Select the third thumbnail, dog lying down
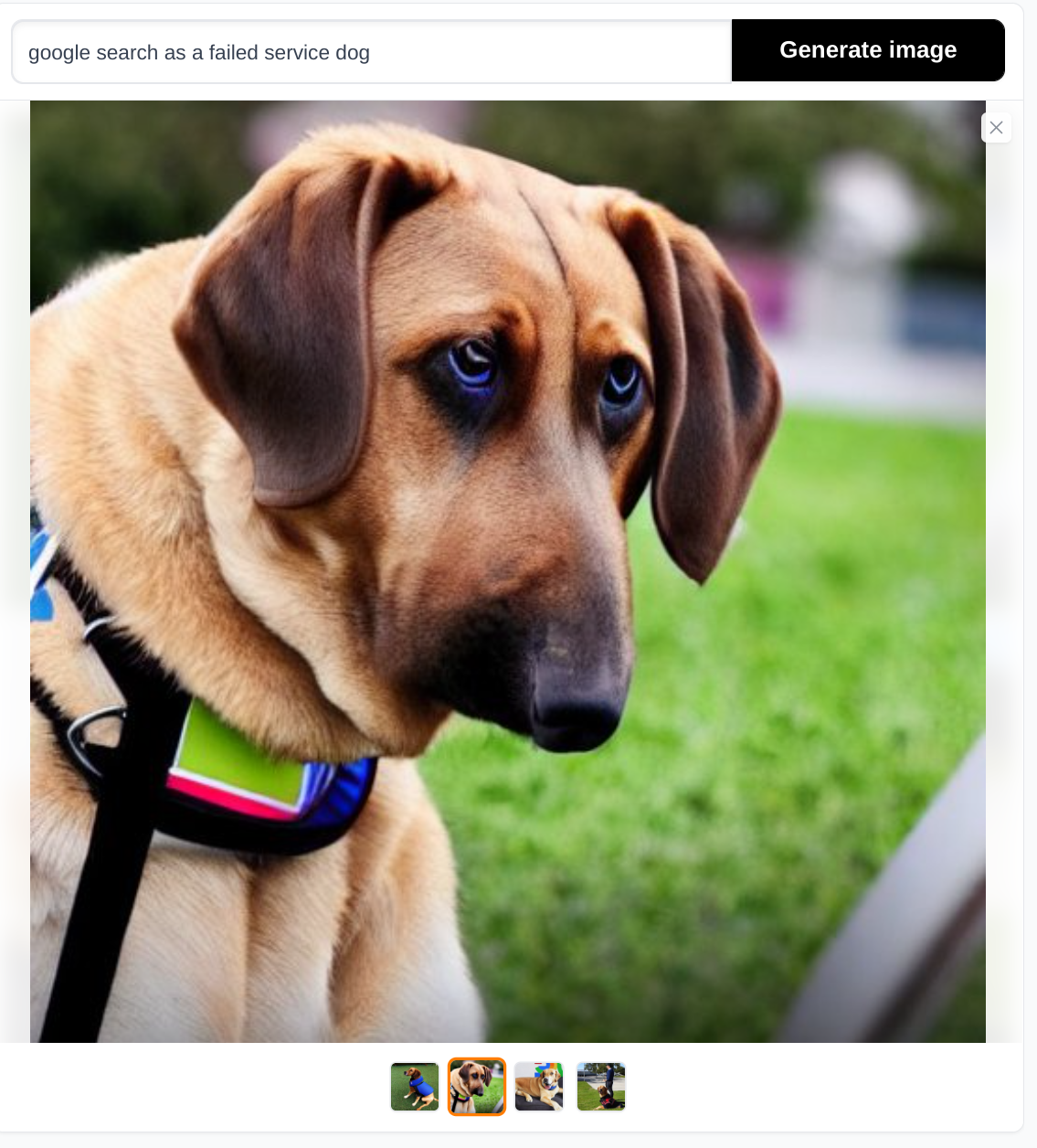 539,1087
